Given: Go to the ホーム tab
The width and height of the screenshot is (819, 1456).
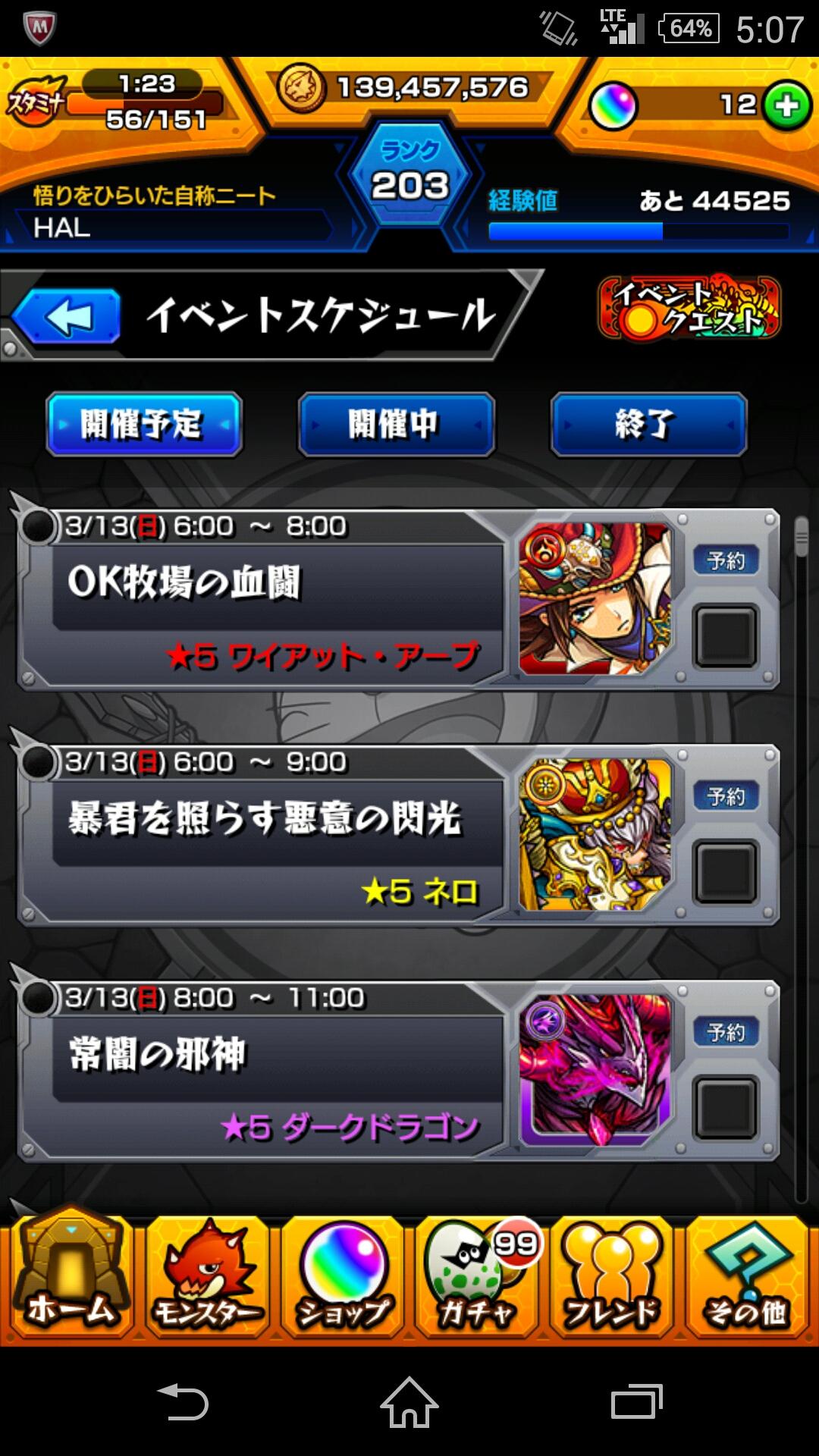Looking at the screenshot, I should tap(70, 1276).
